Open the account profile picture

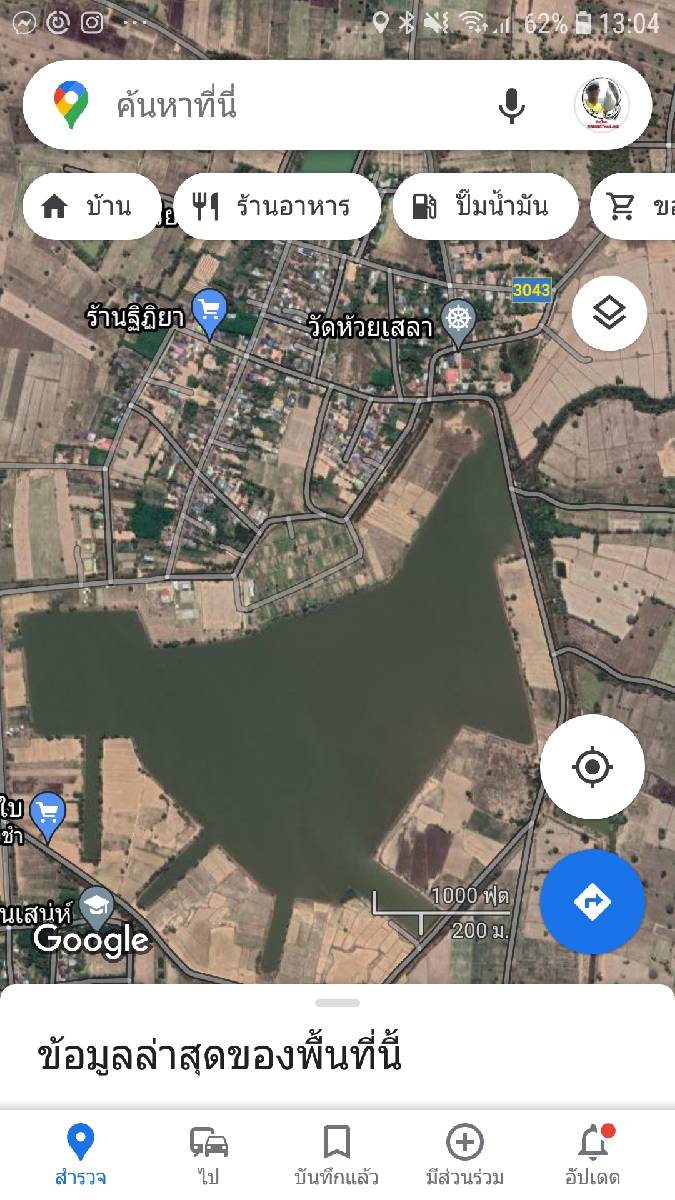click(x=602, y=105)
